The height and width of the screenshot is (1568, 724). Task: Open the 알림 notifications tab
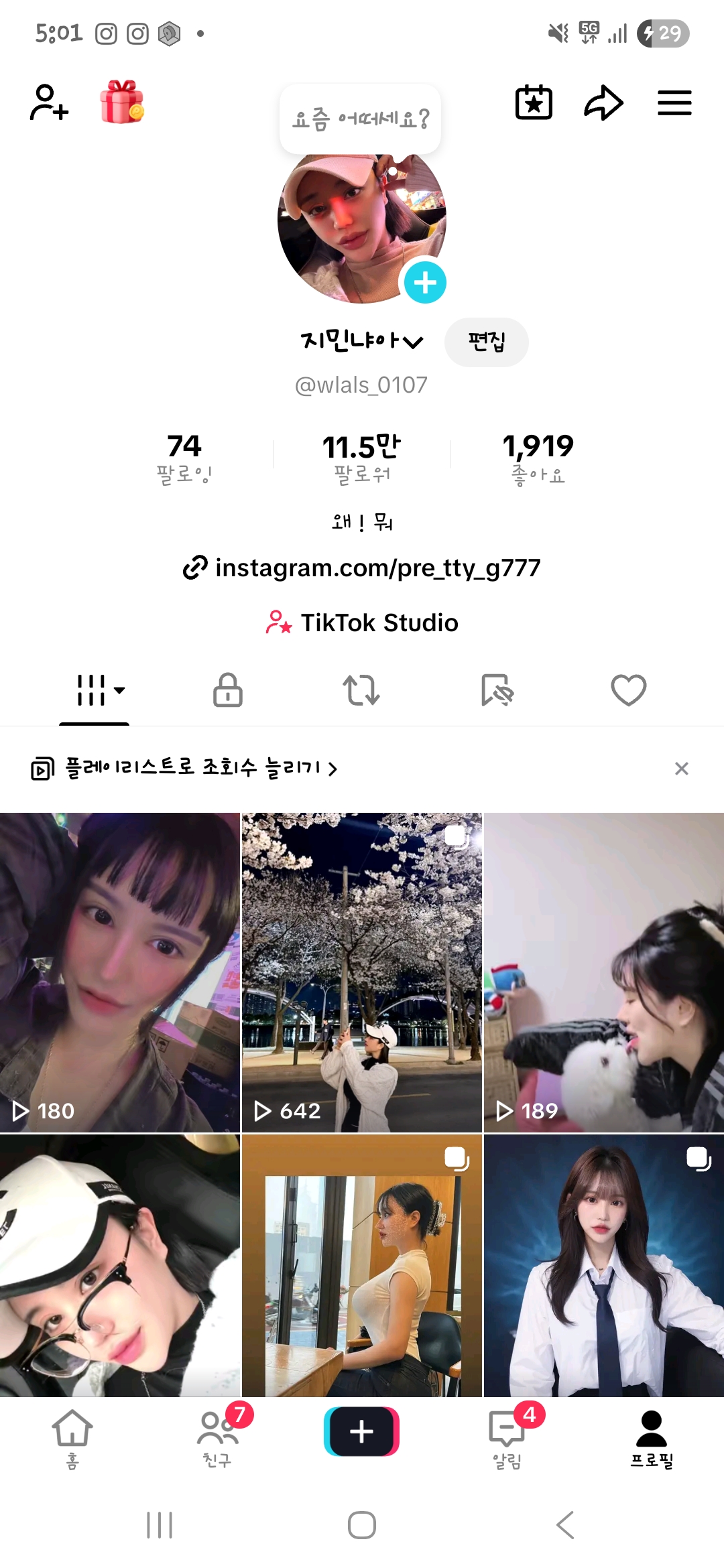(x=507, y=1437)
